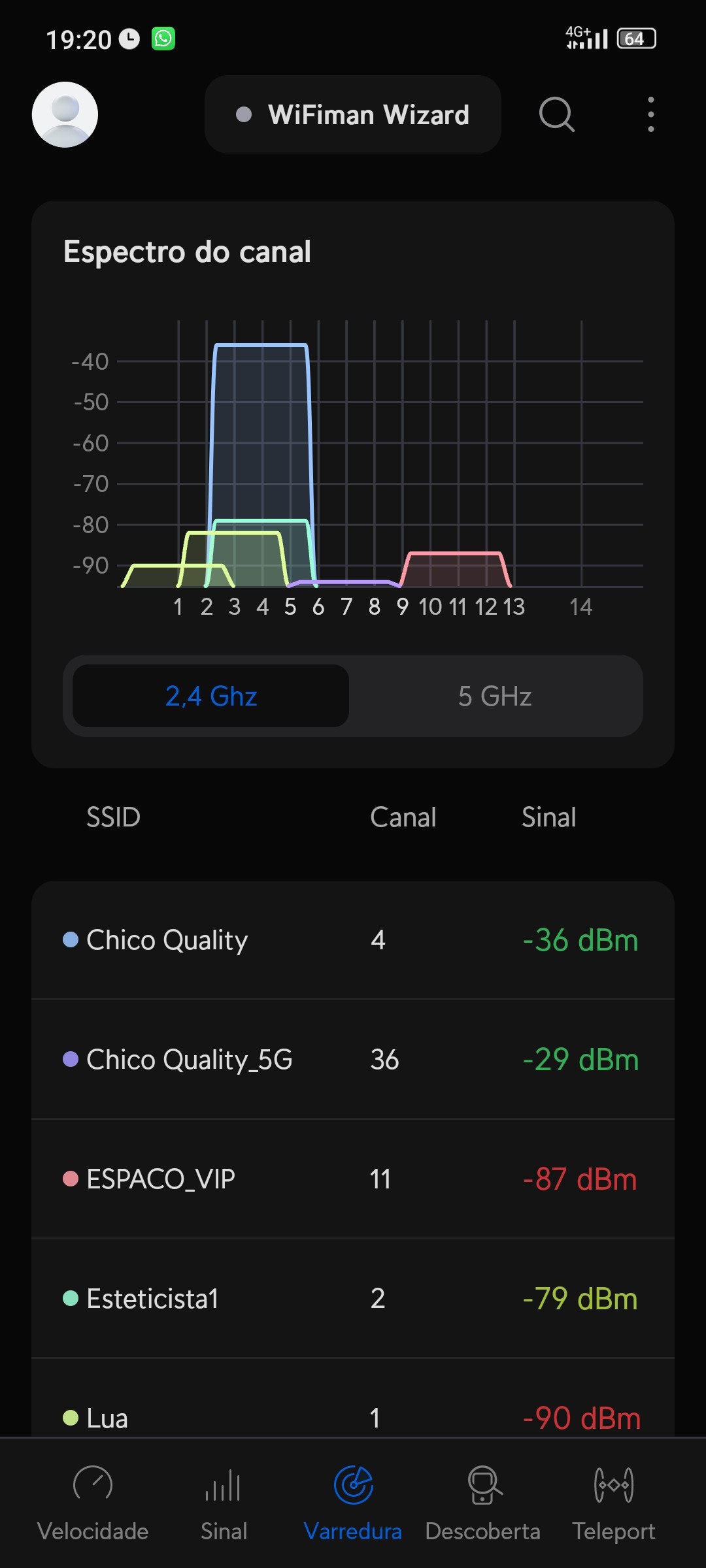Open the Chico Quality network row
The height and width of the screenshot is (1568, 706).
[x=353, y=940]
